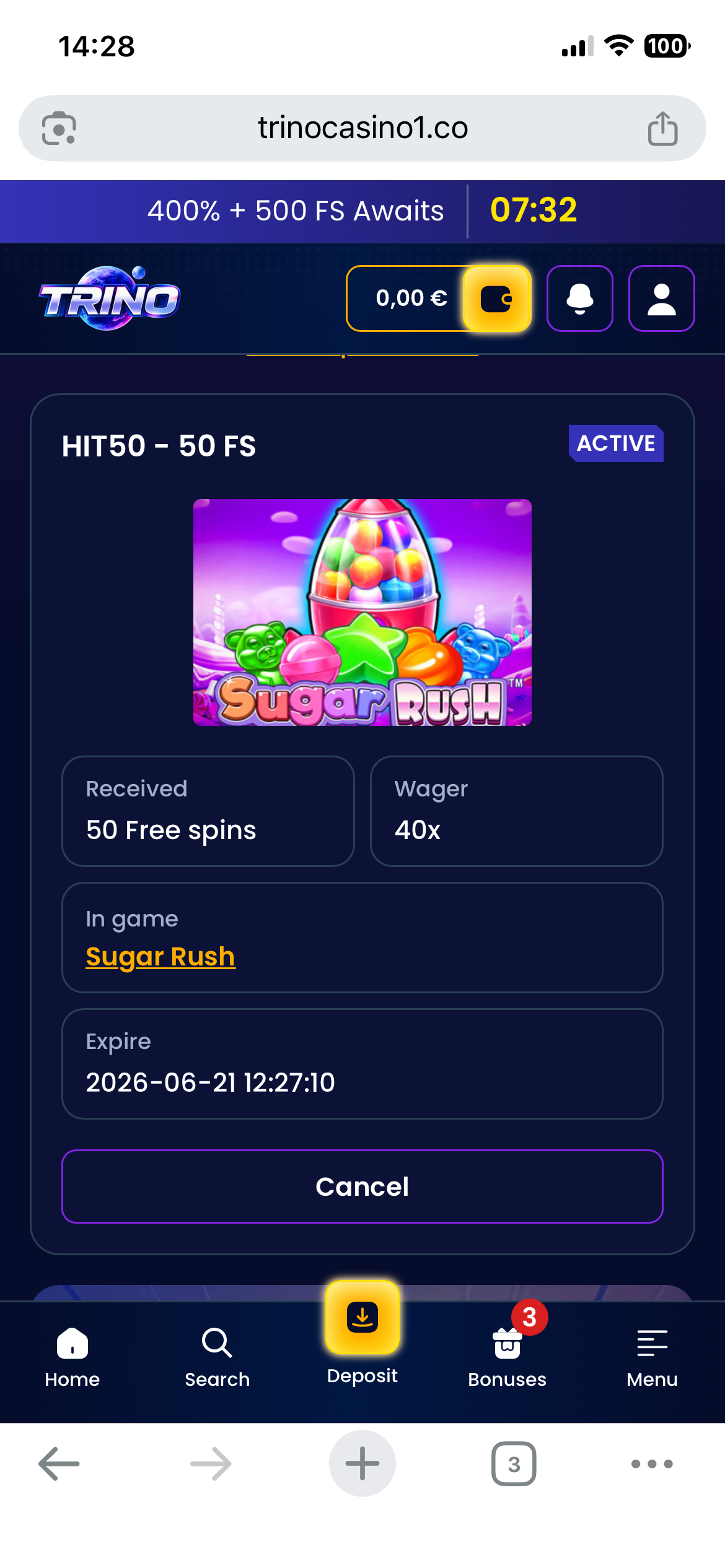The image size is (725, 1568).
Task: Tap the browser address bar
Action: (x=362, y=128)
